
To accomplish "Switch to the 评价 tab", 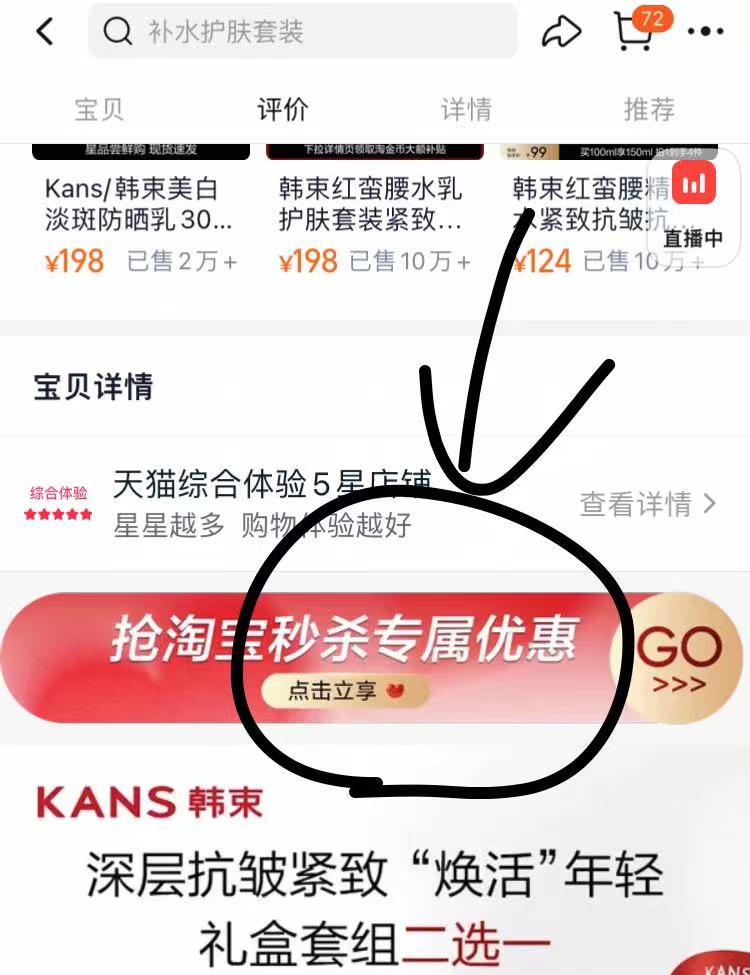I will 283,109.
